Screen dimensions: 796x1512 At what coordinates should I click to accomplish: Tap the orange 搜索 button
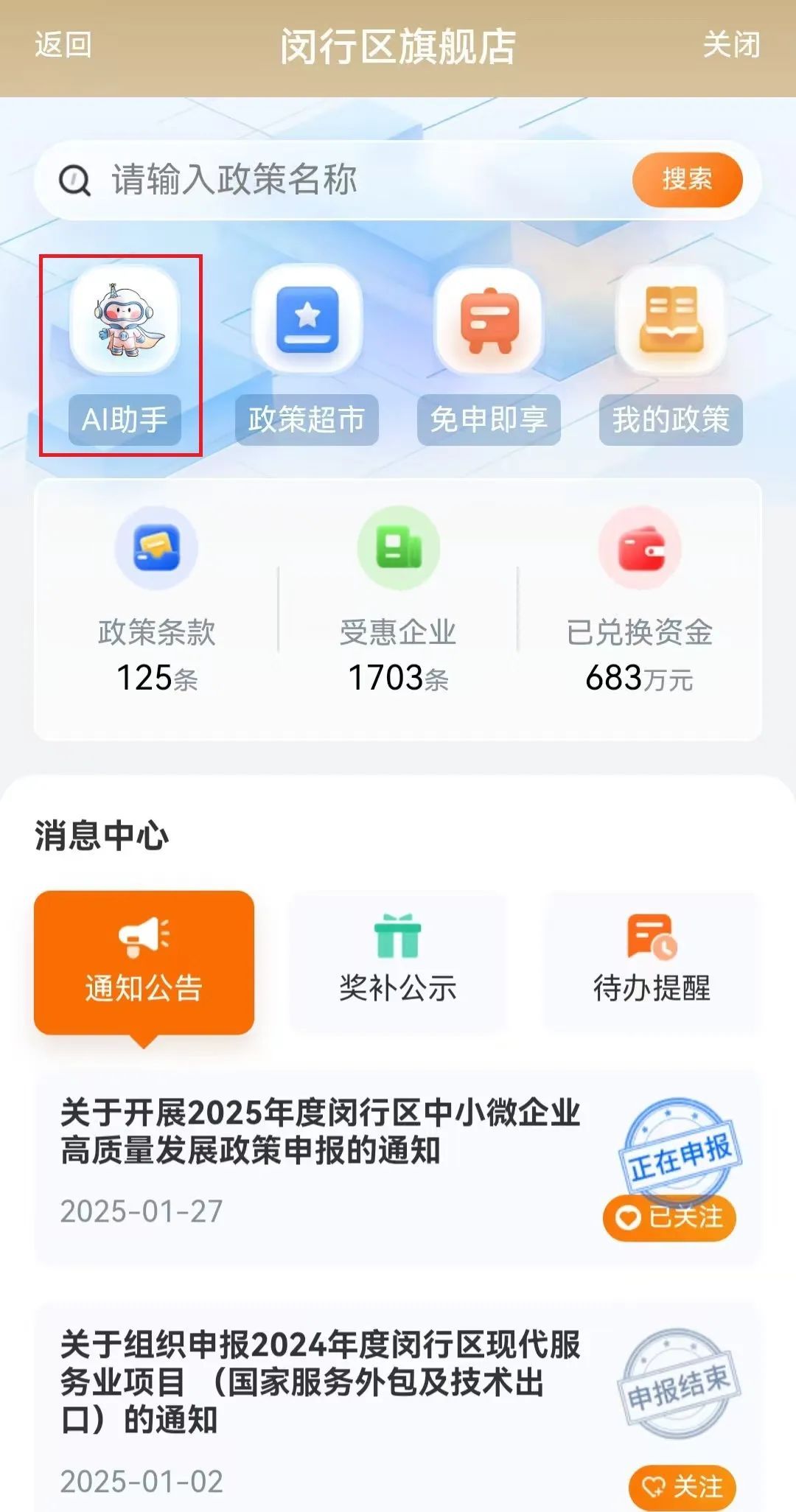point(687,180)
